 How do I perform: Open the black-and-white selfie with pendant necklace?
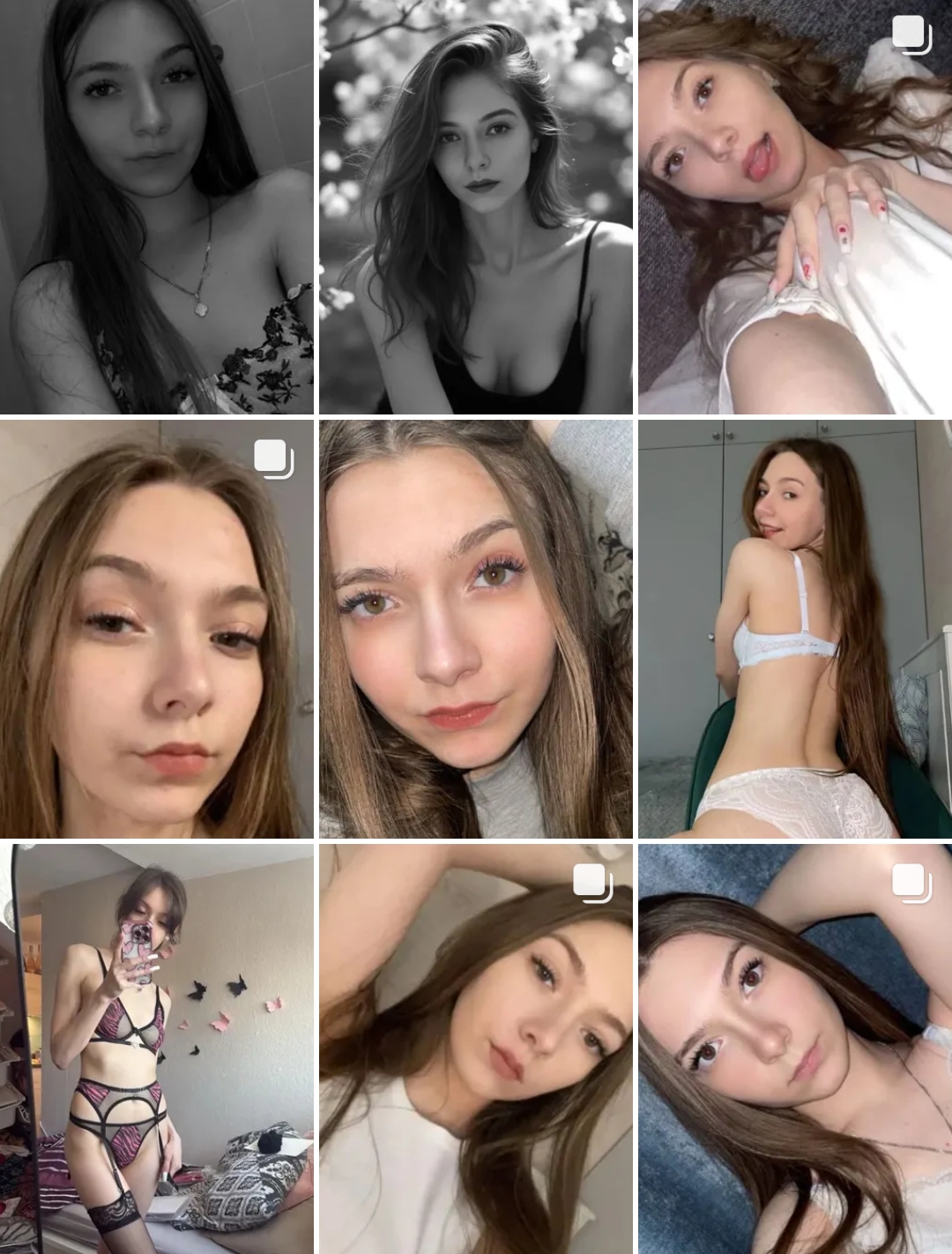[156, 207]
